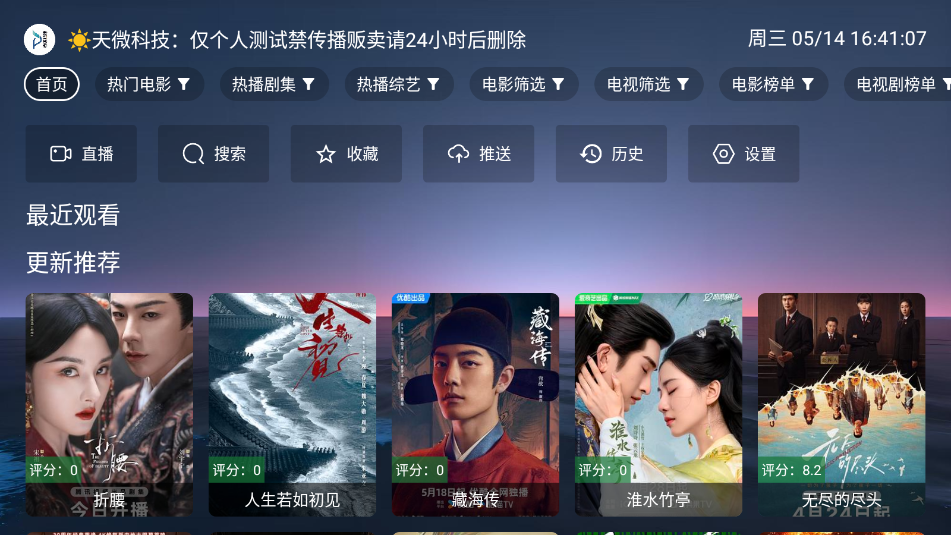Tap the 推送 push button
Screen dimensions: 951x535
[x=478, y=154]
